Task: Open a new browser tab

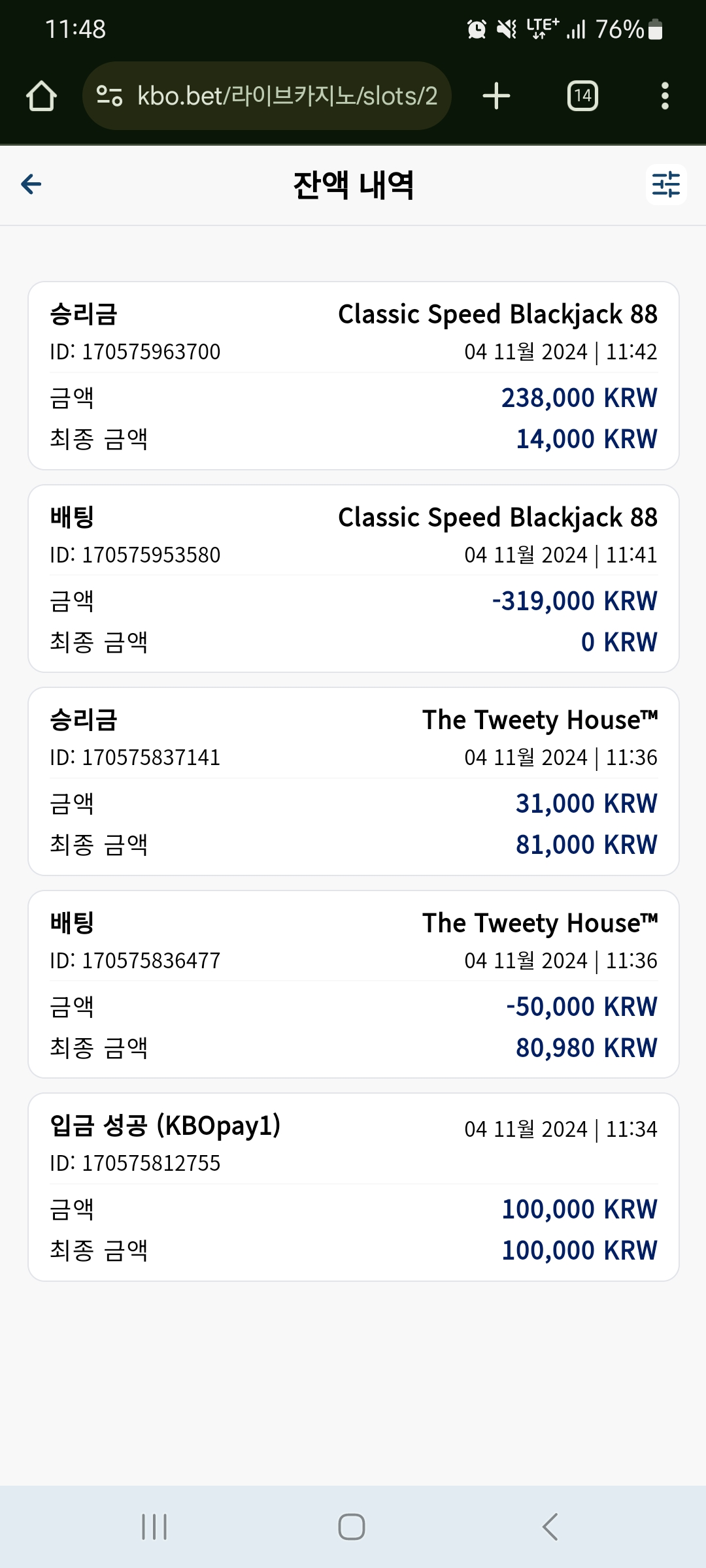Action: point(496,96)
